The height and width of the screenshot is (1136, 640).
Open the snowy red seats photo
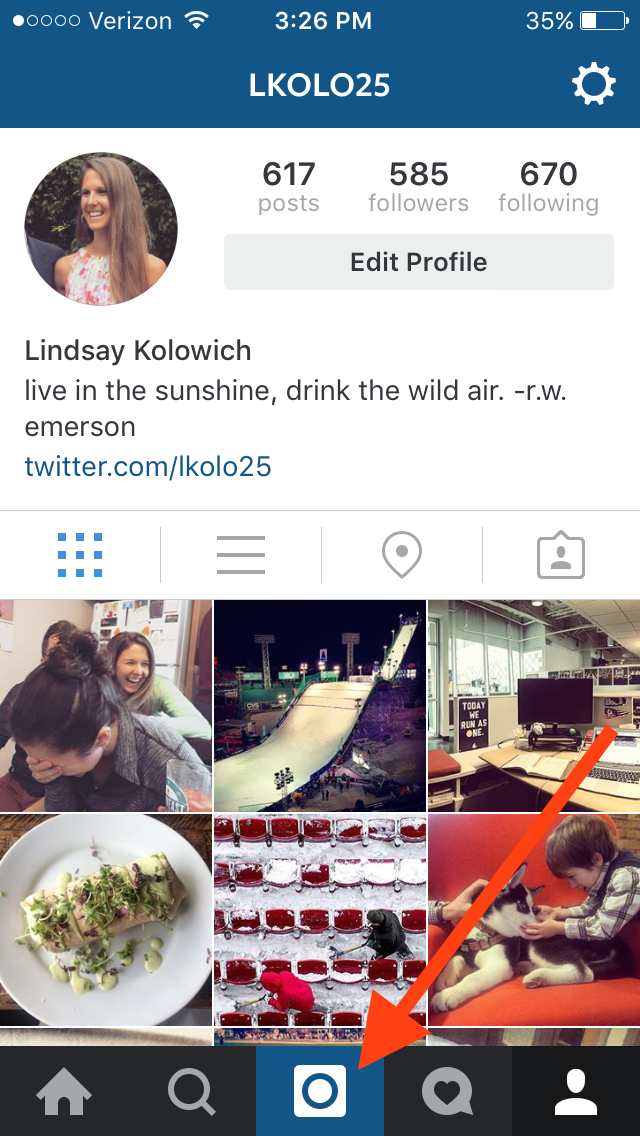(x=319, y=920)
